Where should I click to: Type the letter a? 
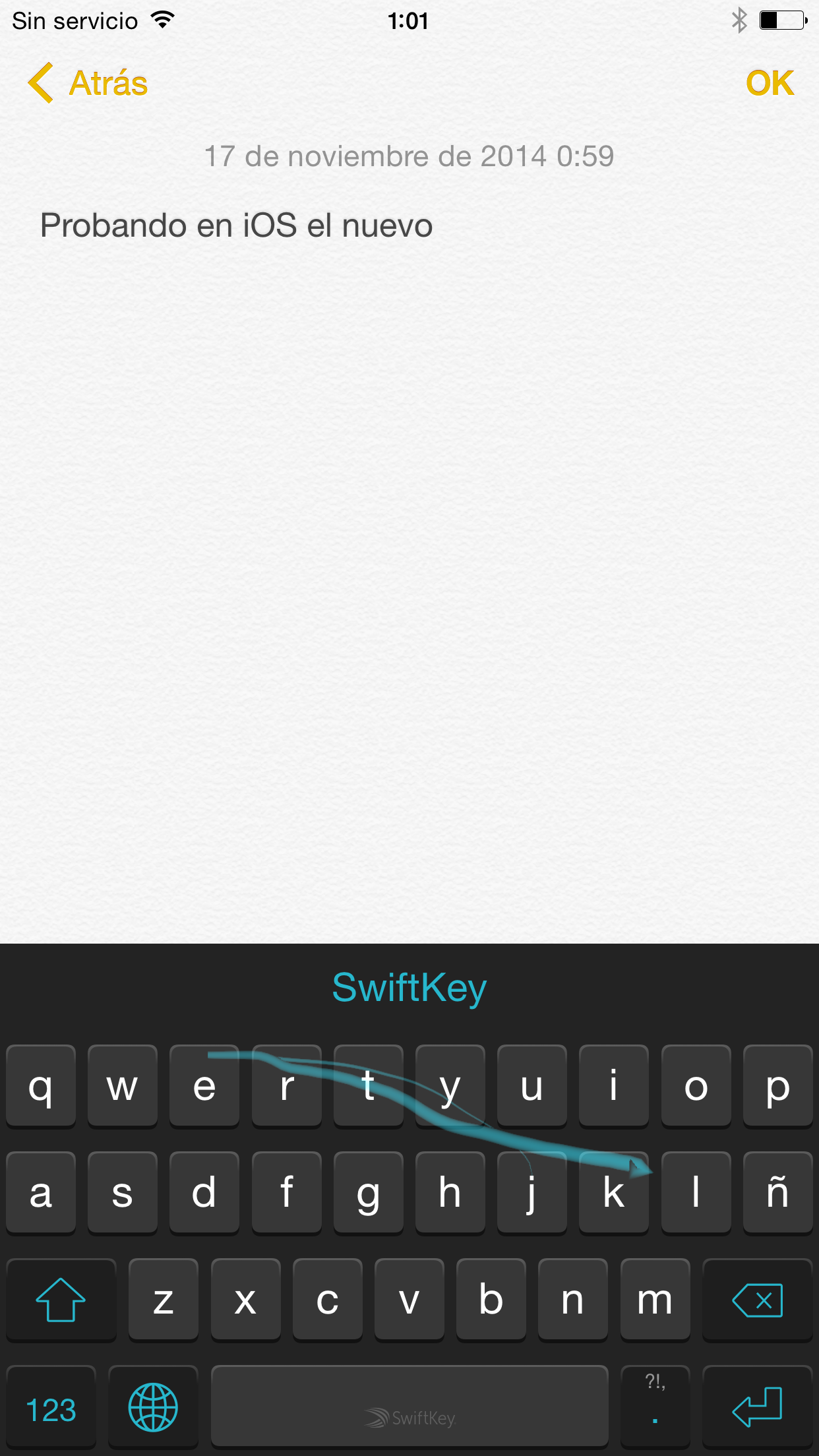[41, 1192]
